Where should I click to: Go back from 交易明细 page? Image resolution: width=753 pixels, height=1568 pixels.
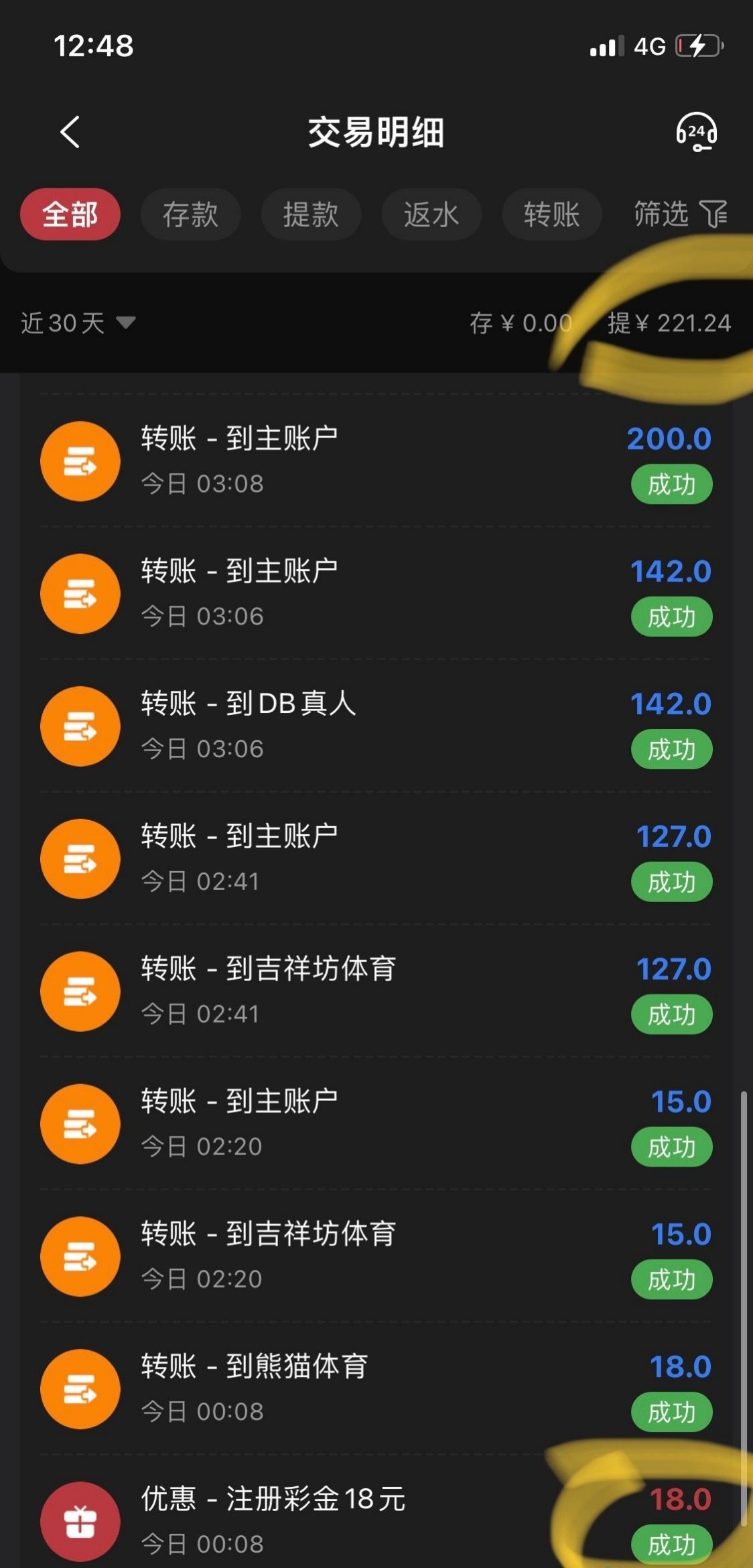click(x=70, y=132)
